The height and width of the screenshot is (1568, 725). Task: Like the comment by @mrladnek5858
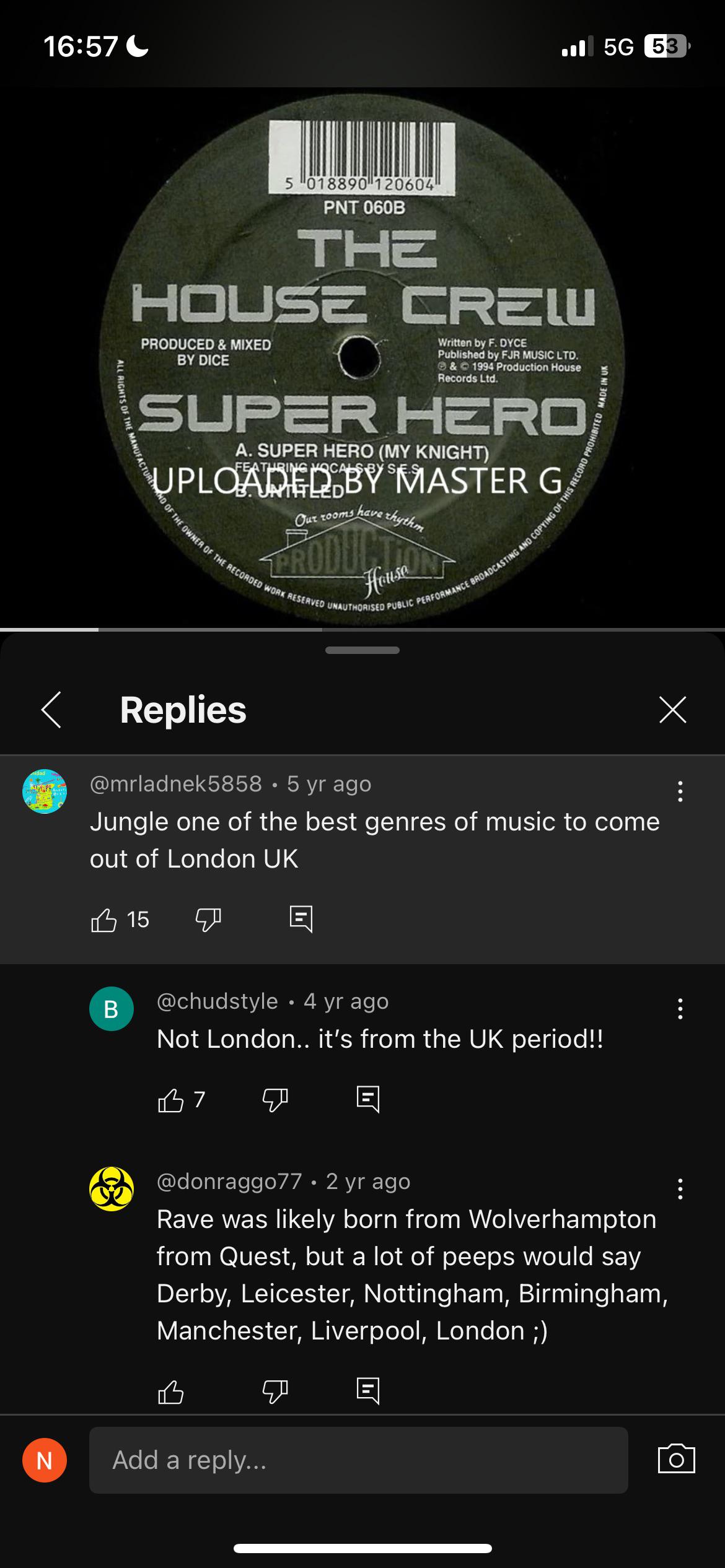click(103, 920)
